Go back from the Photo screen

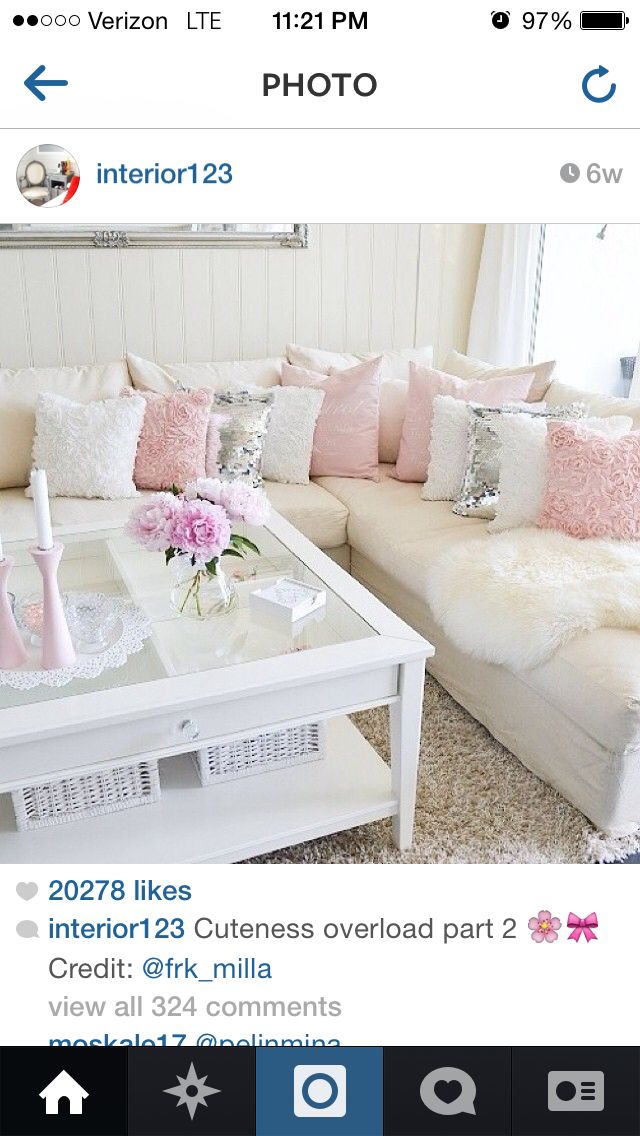(45, 84)
